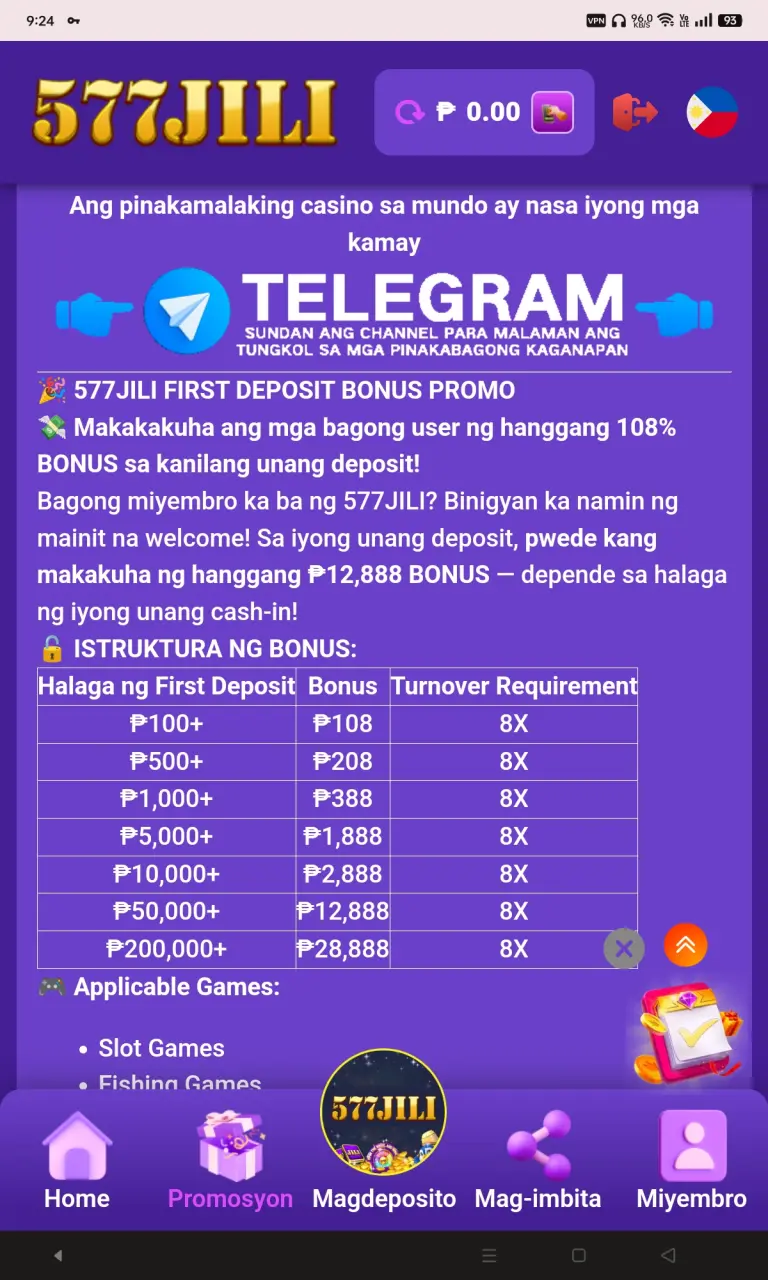The width and height of the screenshot is (768, 1280).
Task: Open the Miyembro tab
Action: 692,1162
